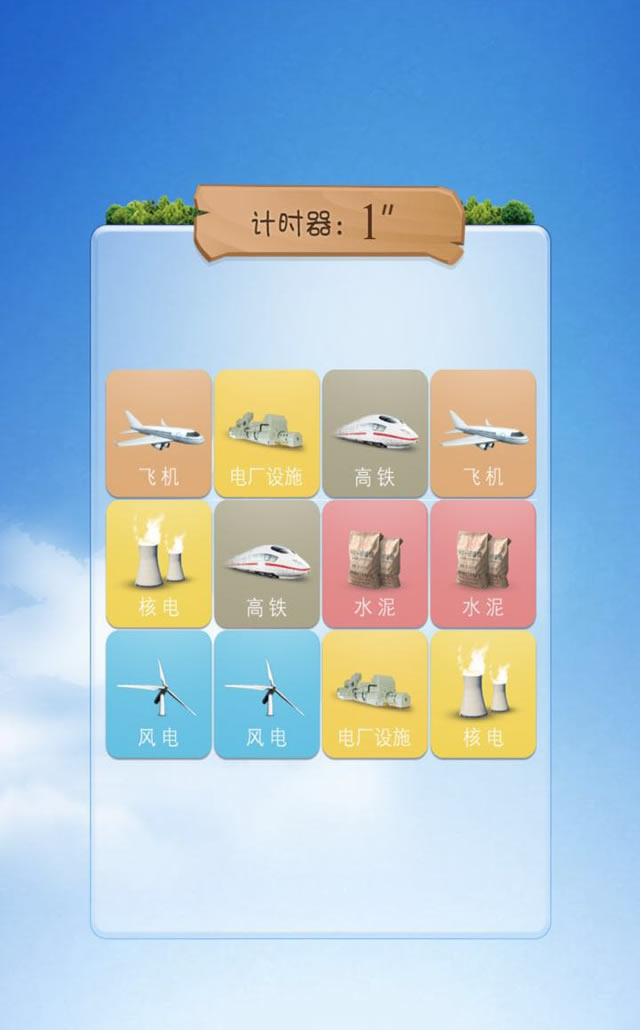Choose the 高铁 tile between 核电 and 水泥
The image size is (640, 1030).
(x=267, y=564)
